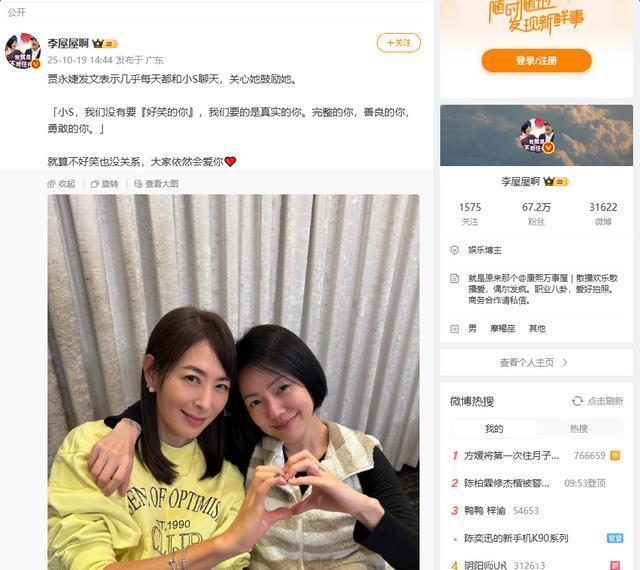Open the 李屋屋啊 username in post header
Viewport: 640px width, 570px height.
coord(68,43)
